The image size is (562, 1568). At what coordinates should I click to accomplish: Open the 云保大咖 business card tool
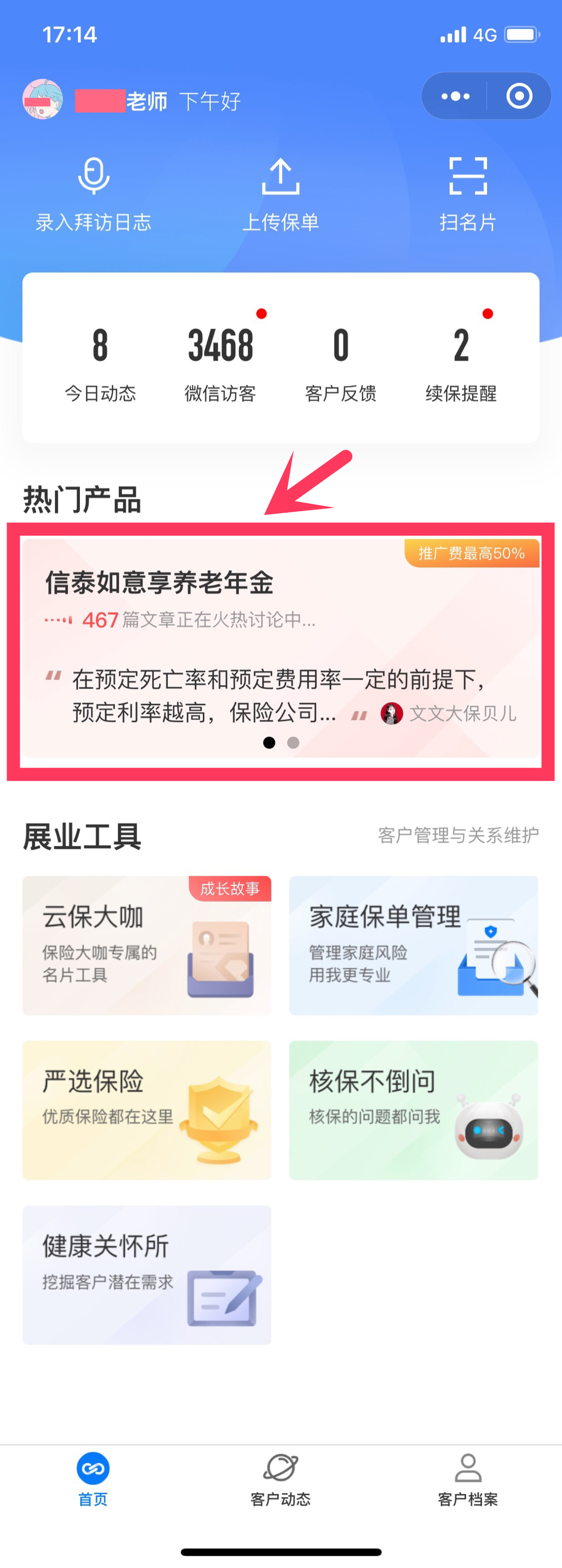click(147, 945)
